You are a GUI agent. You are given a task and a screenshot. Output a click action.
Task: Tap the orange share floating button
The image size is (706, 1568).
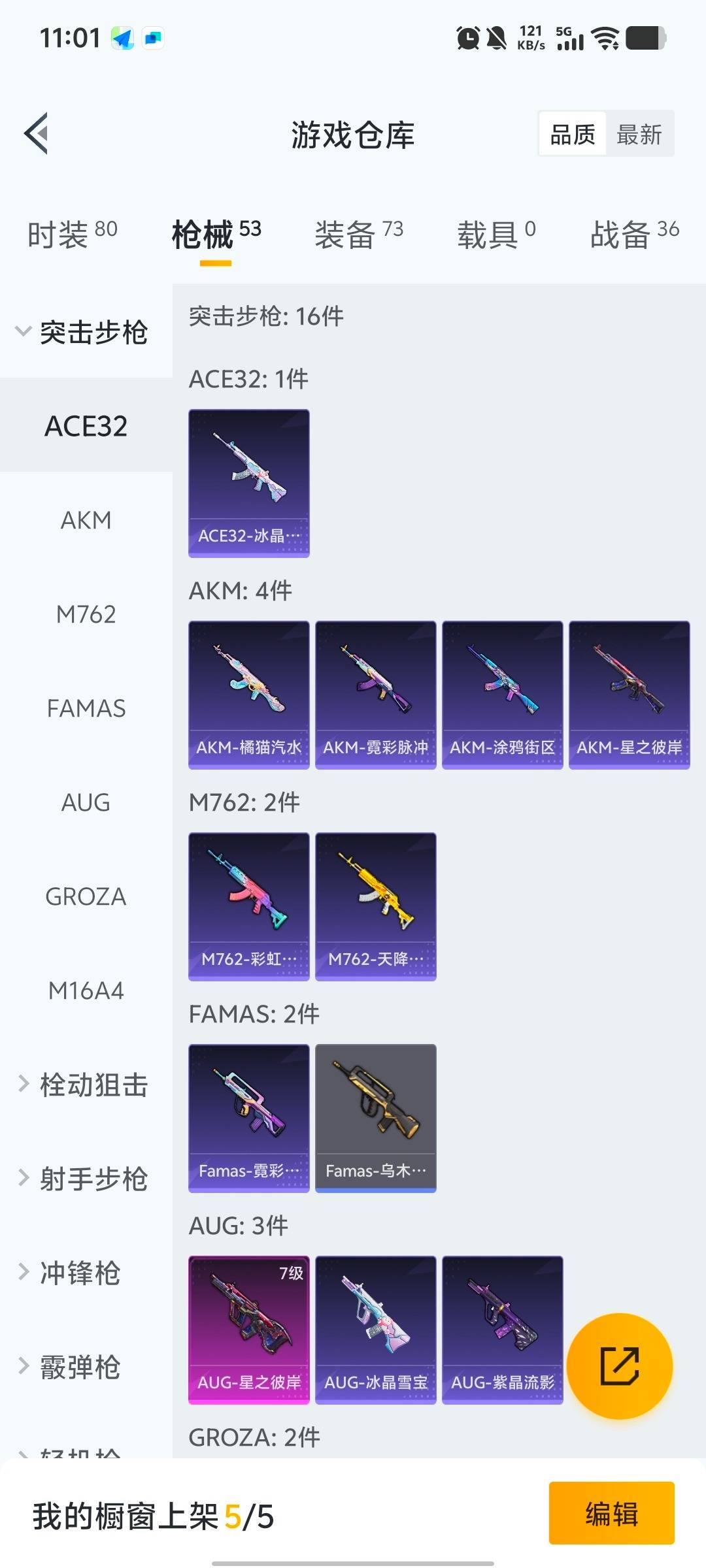click(x=619, y=1366)
